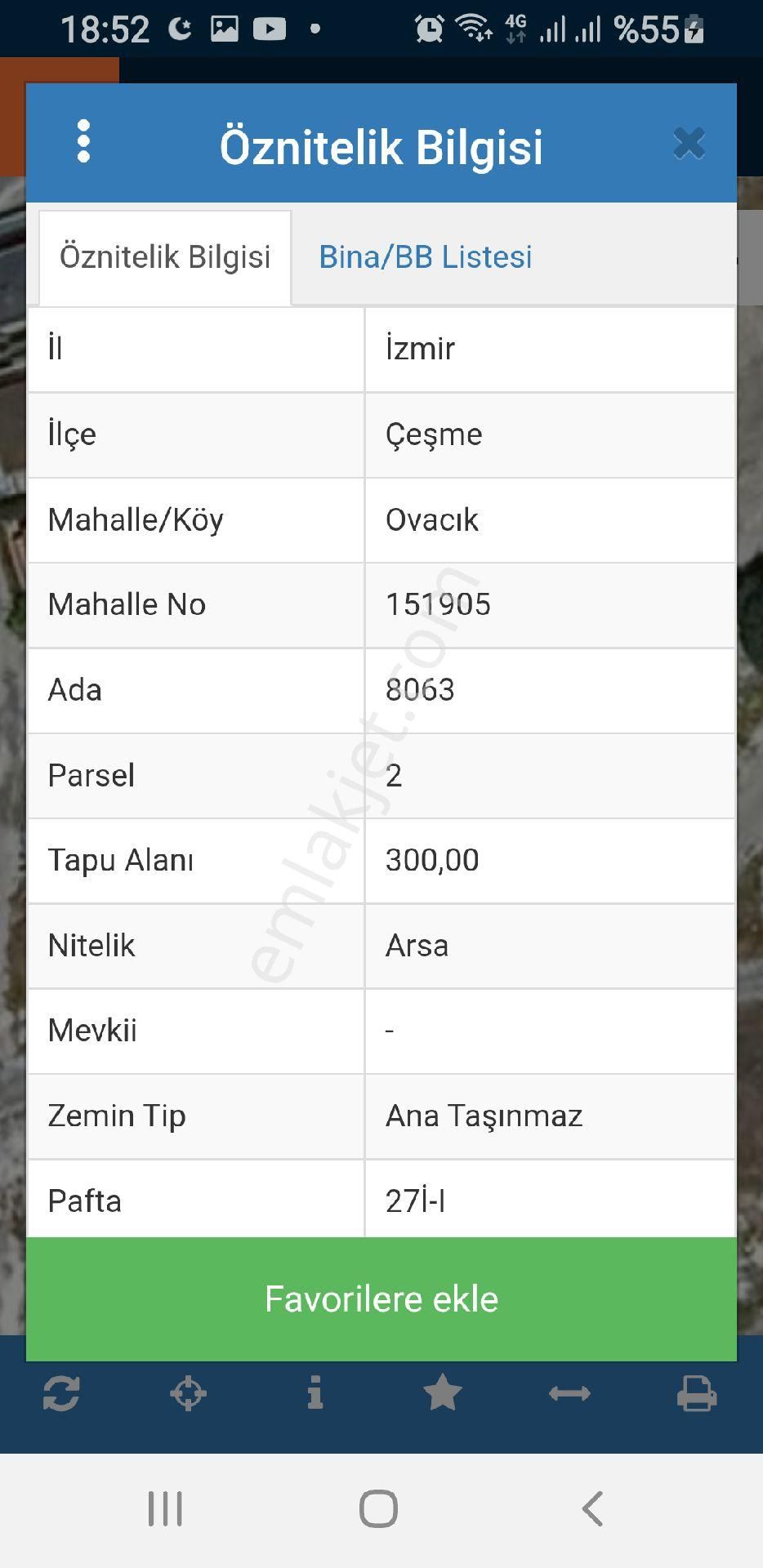Image resolution: width=763 pixels, height=1568 pixels.
Task: Switch to the Bina/BB Listesi tab
Action: point(426,256)
